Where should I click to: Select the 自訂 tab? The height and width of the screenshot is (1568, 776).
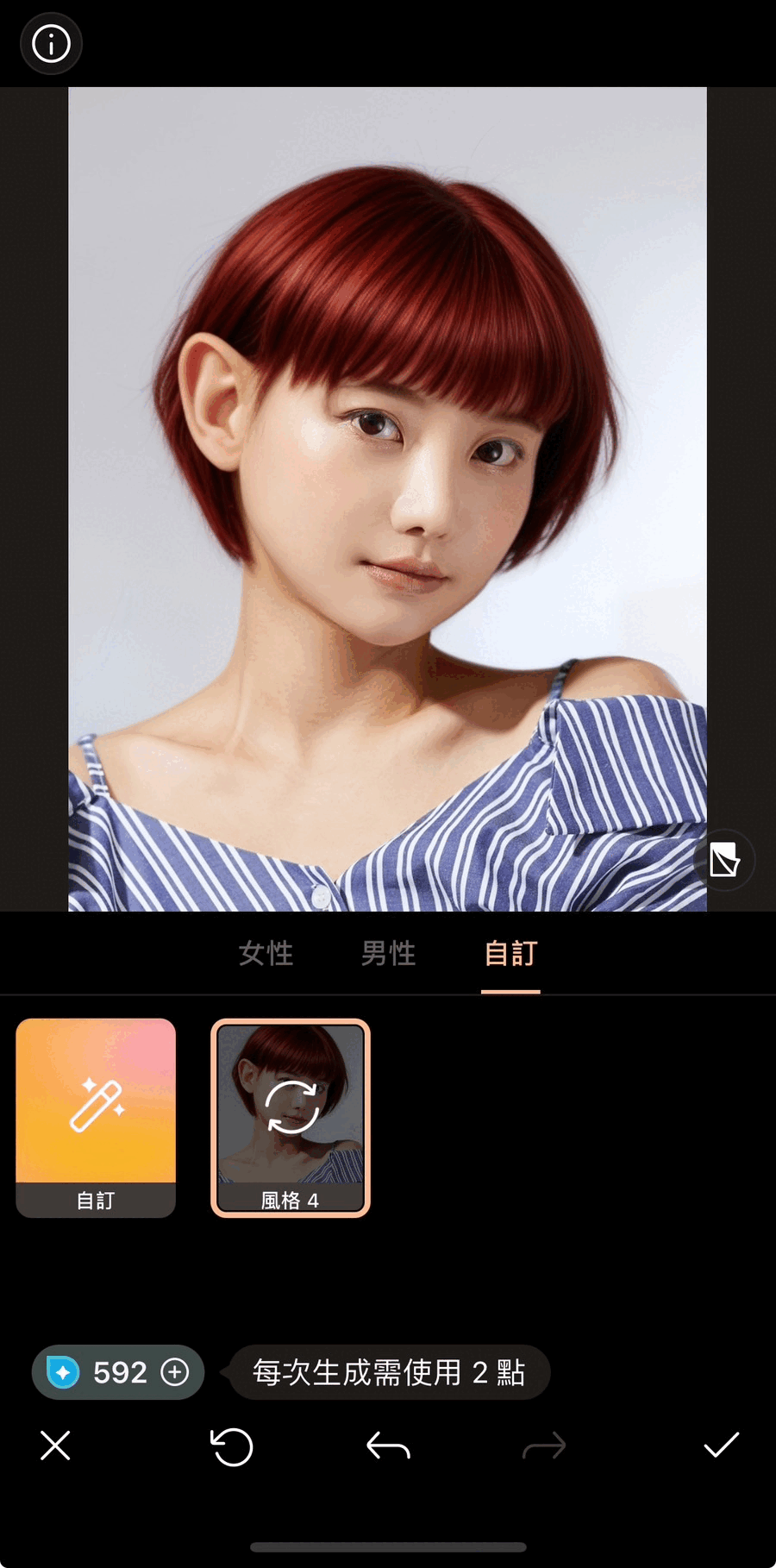point(510,953)
